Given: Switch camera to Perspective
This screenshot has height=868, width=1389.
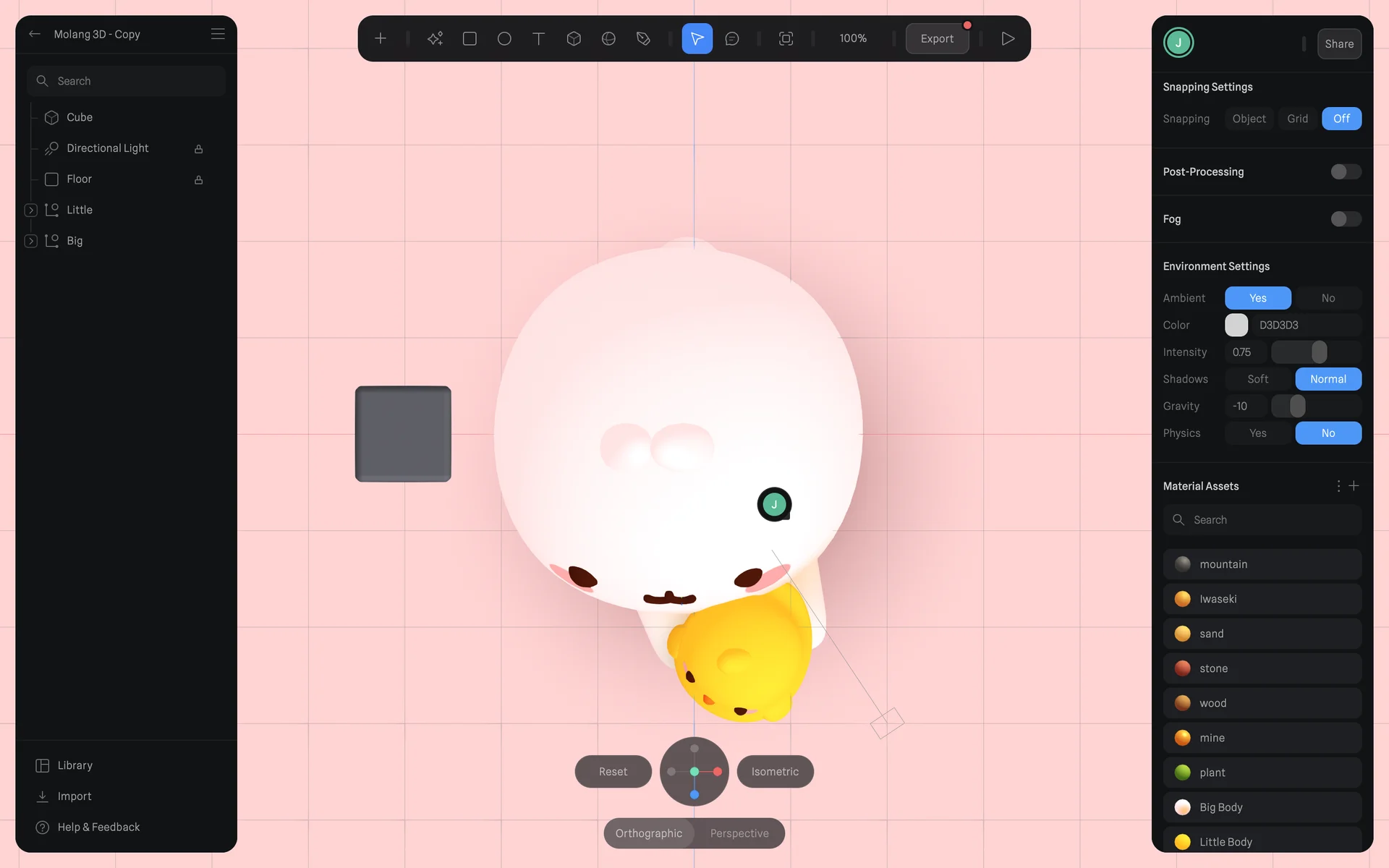Looking at the screenshot, I should coord(739,833).
